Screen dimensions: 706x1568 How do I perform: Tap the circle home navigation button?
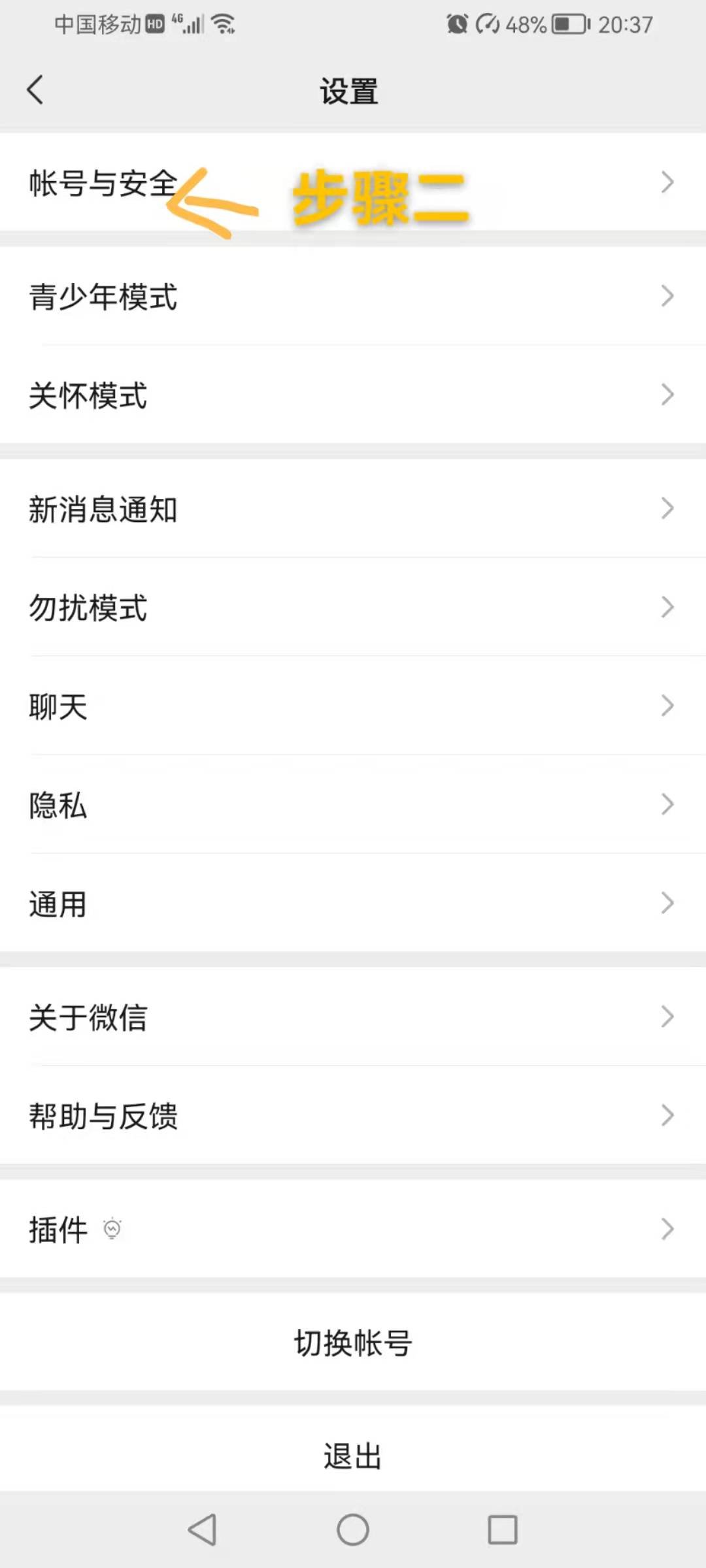pos(353,1529)
